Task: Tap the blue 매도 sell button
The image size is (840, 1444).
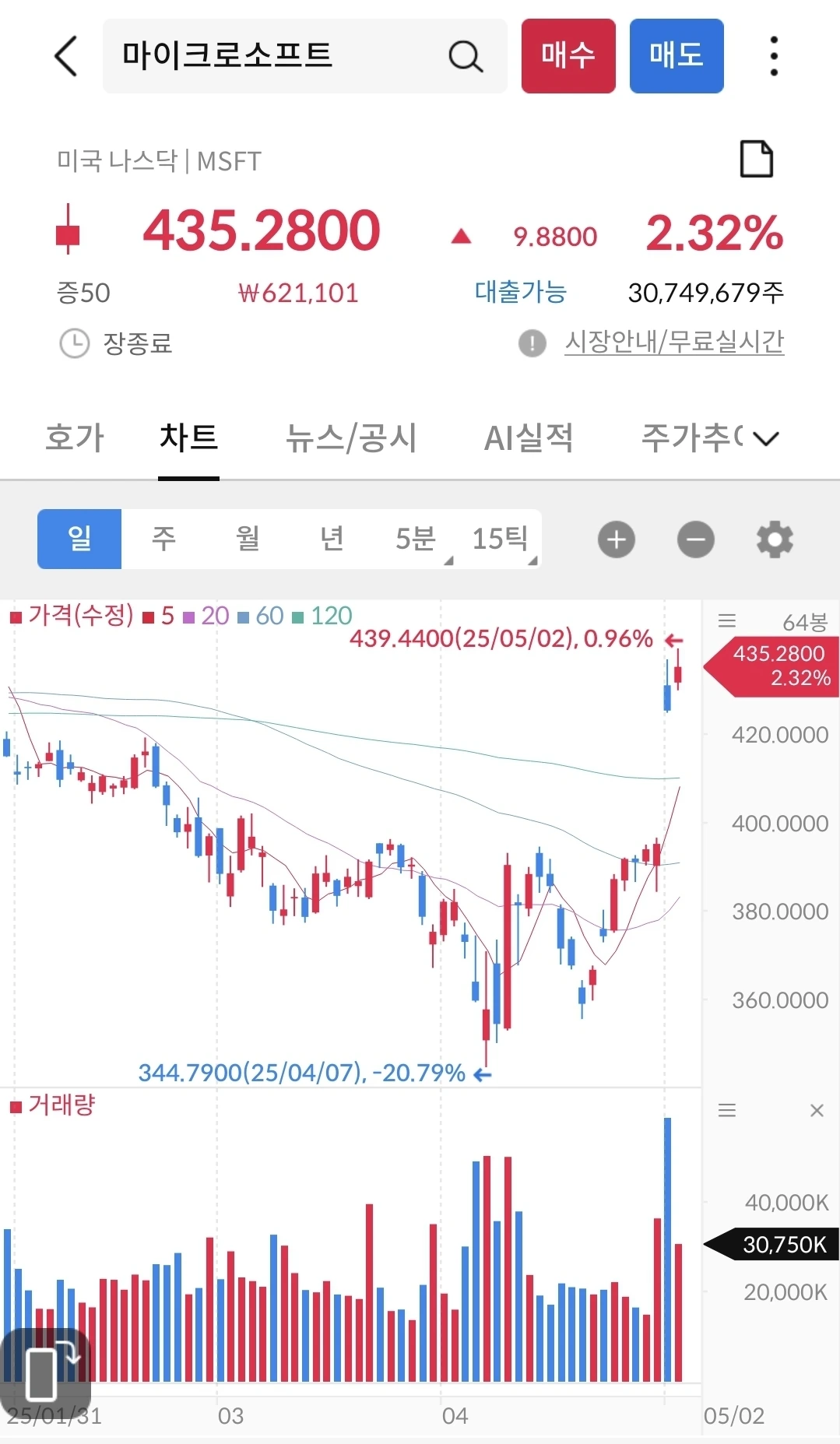Action: pos(677,56)
